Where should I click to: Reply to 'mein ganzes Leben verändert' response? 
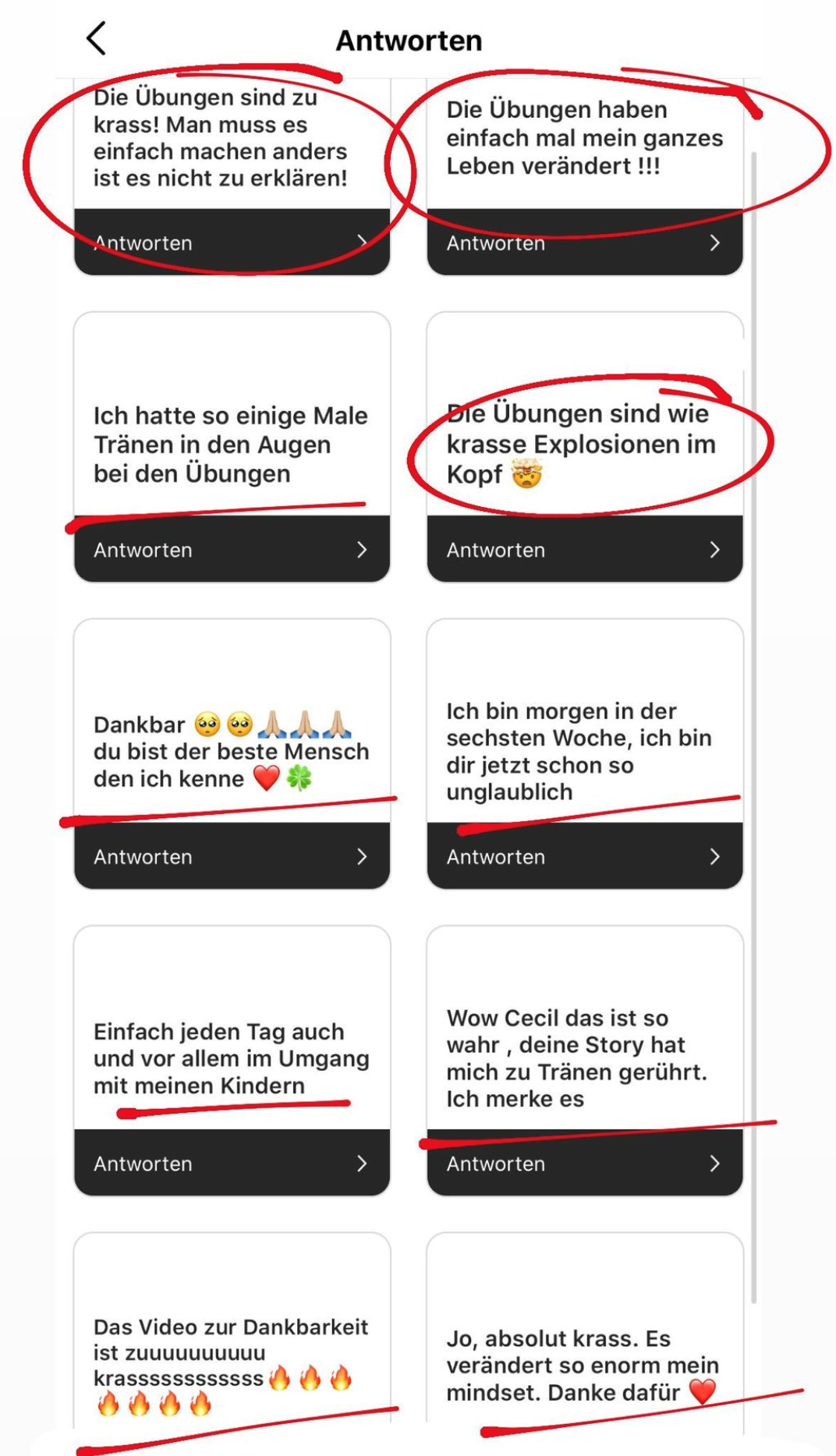point(584,243)
